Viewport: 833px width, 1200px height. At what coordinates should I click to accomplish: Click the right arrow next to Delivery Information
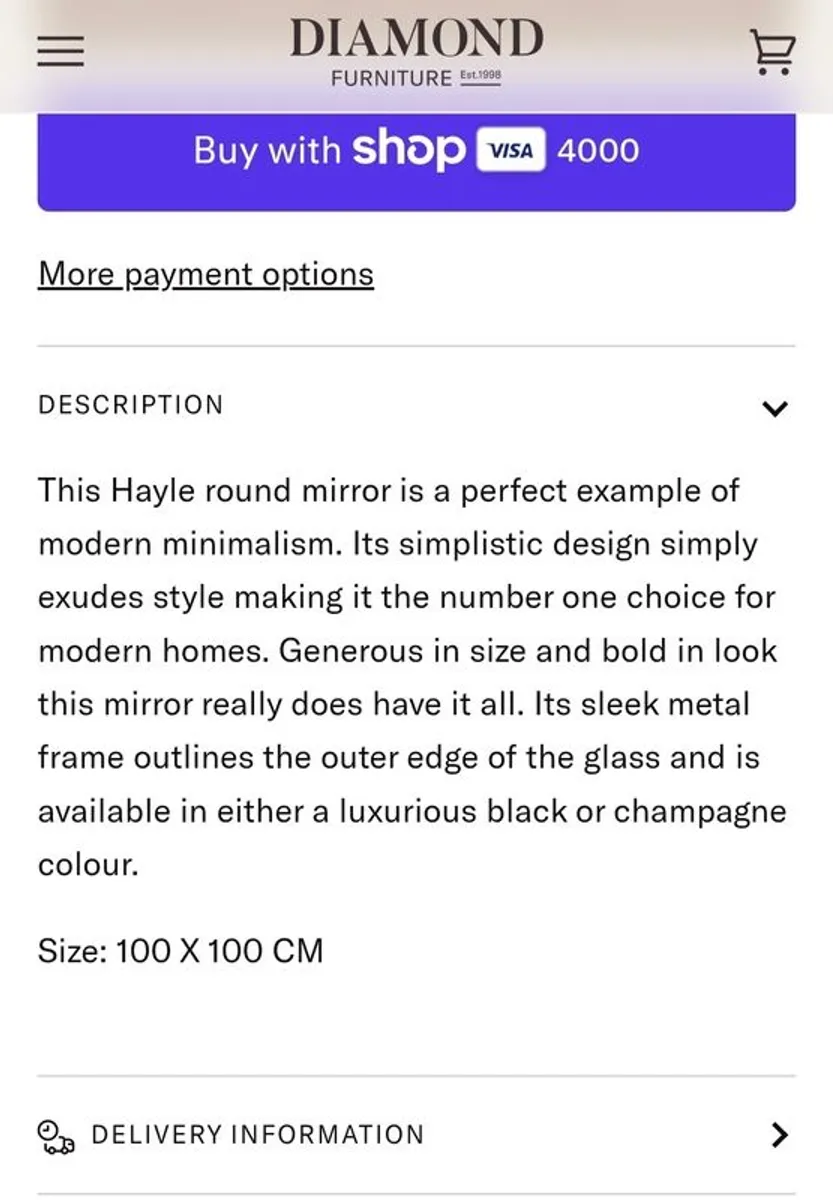[778, 1135]
